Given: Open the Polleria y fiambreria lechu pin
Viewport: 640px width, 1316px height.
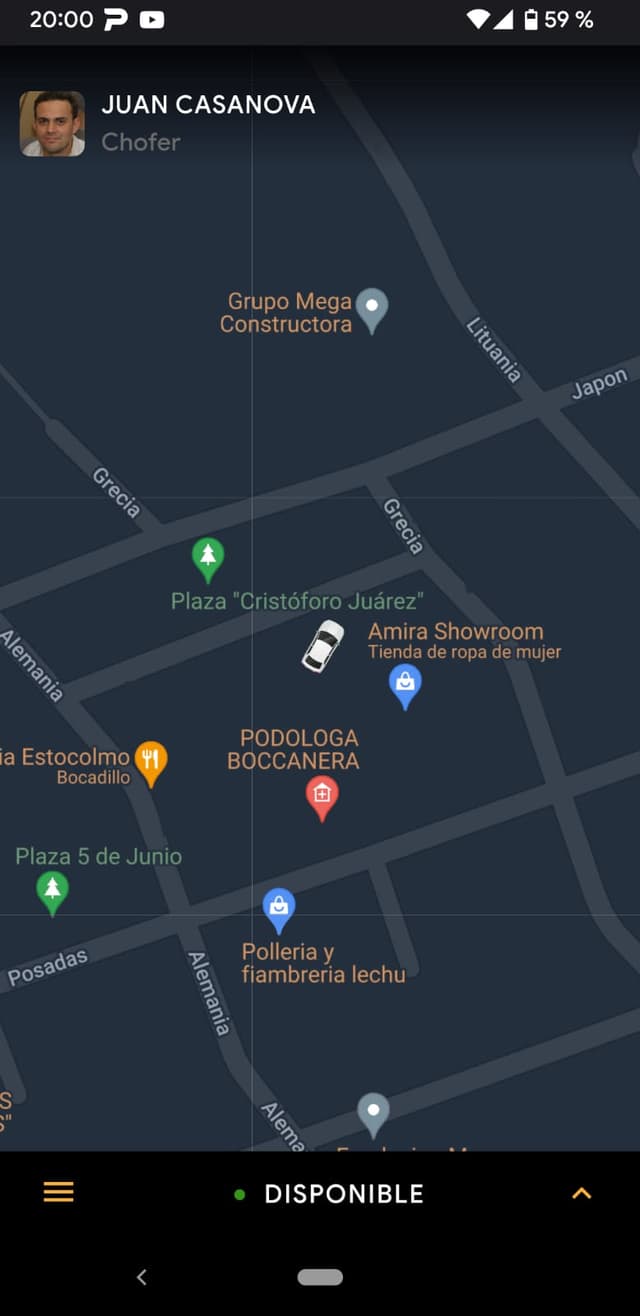Looking at the screenshot, I should (279, 908).
